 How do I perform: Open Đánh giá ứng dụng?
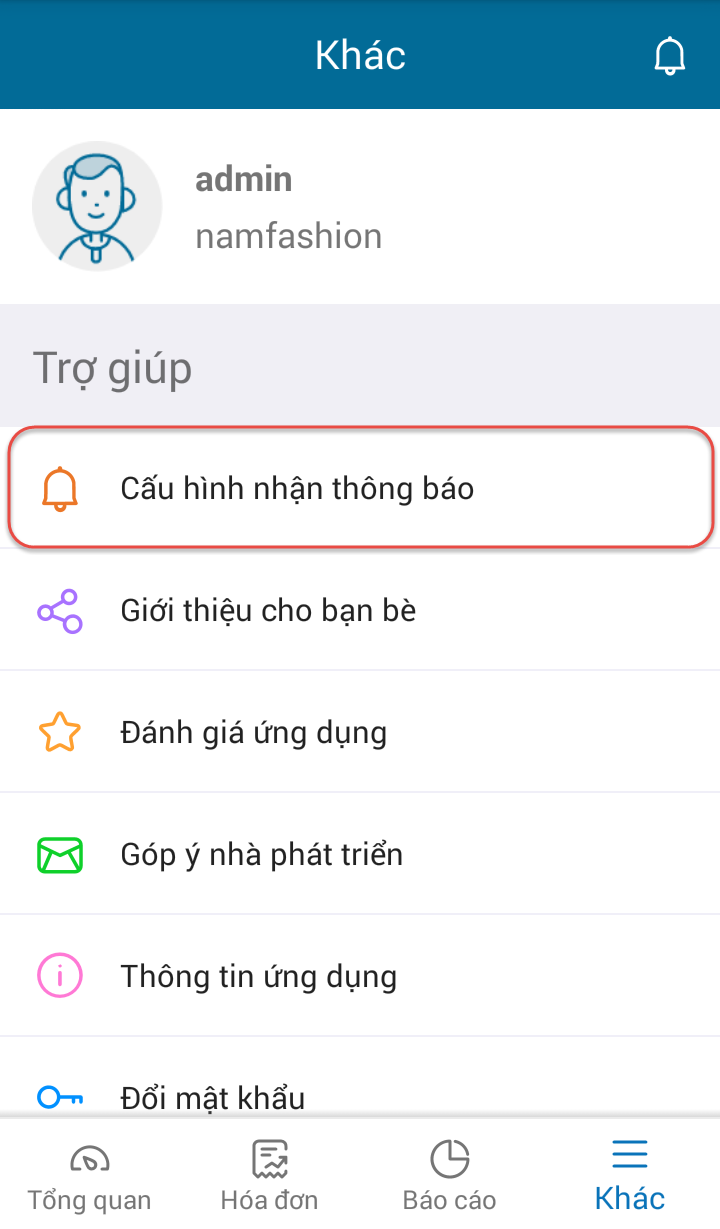tap(360, 733)
